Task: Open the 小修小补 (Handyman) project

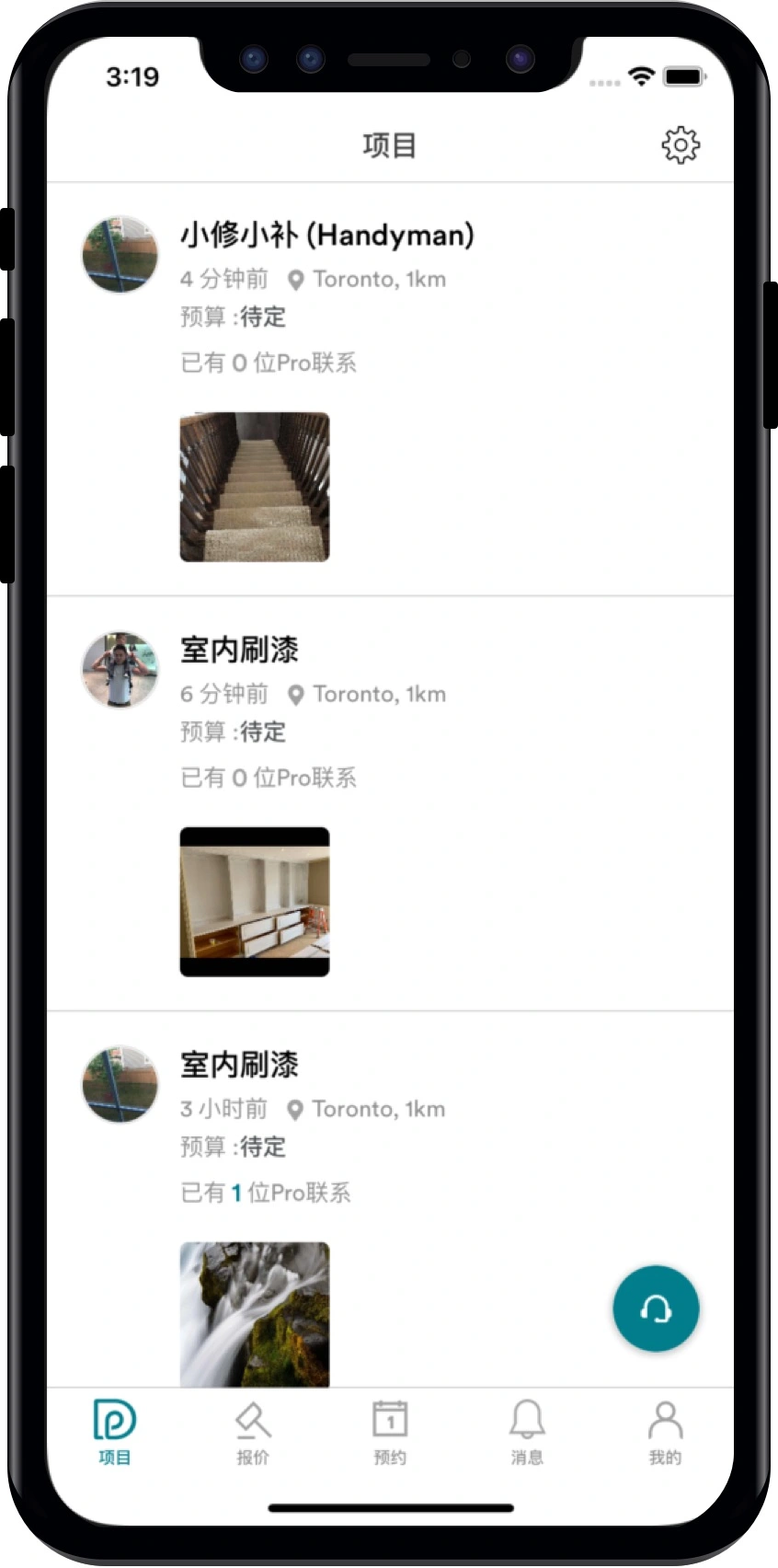Action: (x=326, y=236)
